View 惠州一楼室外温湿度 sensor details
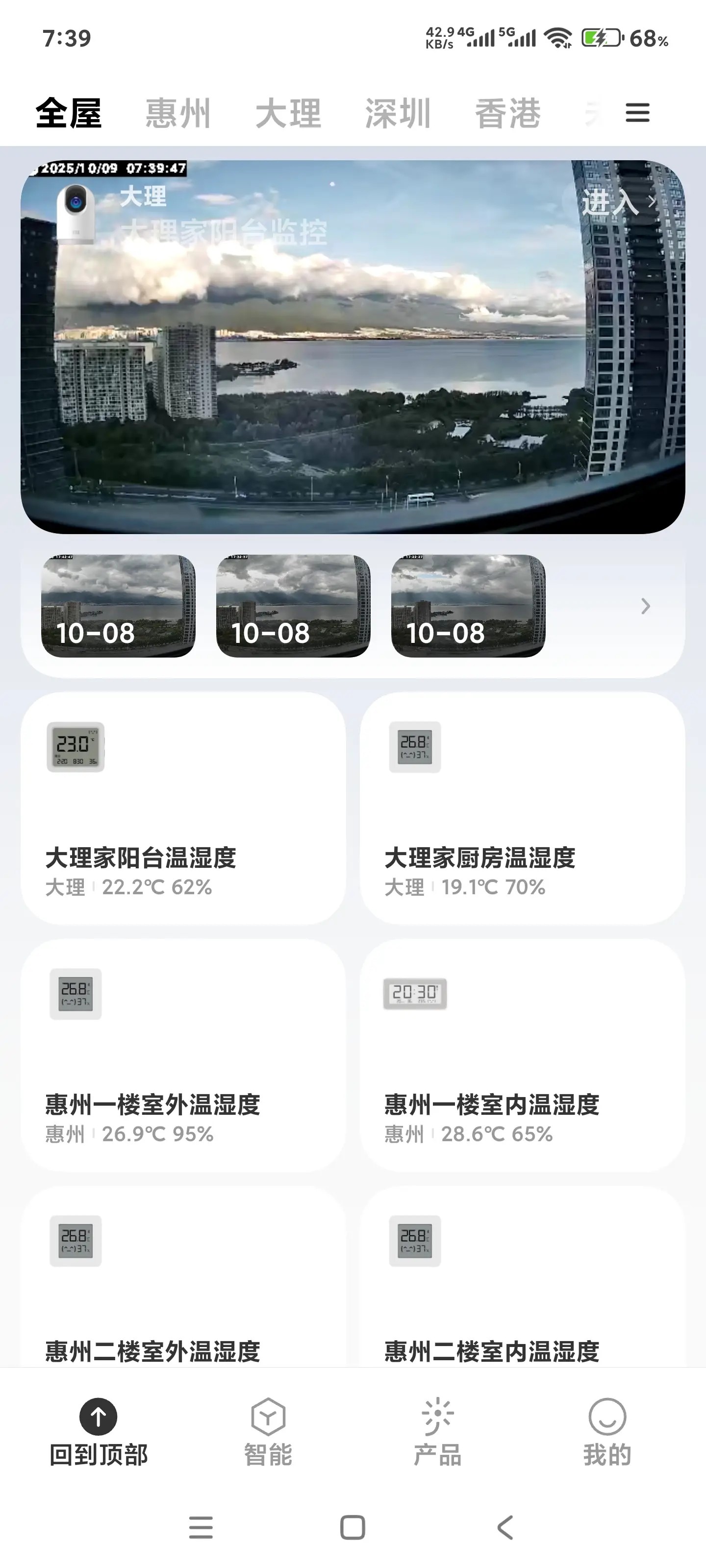Viewport: 706px width, 1568px height. tap(183, 1055)
